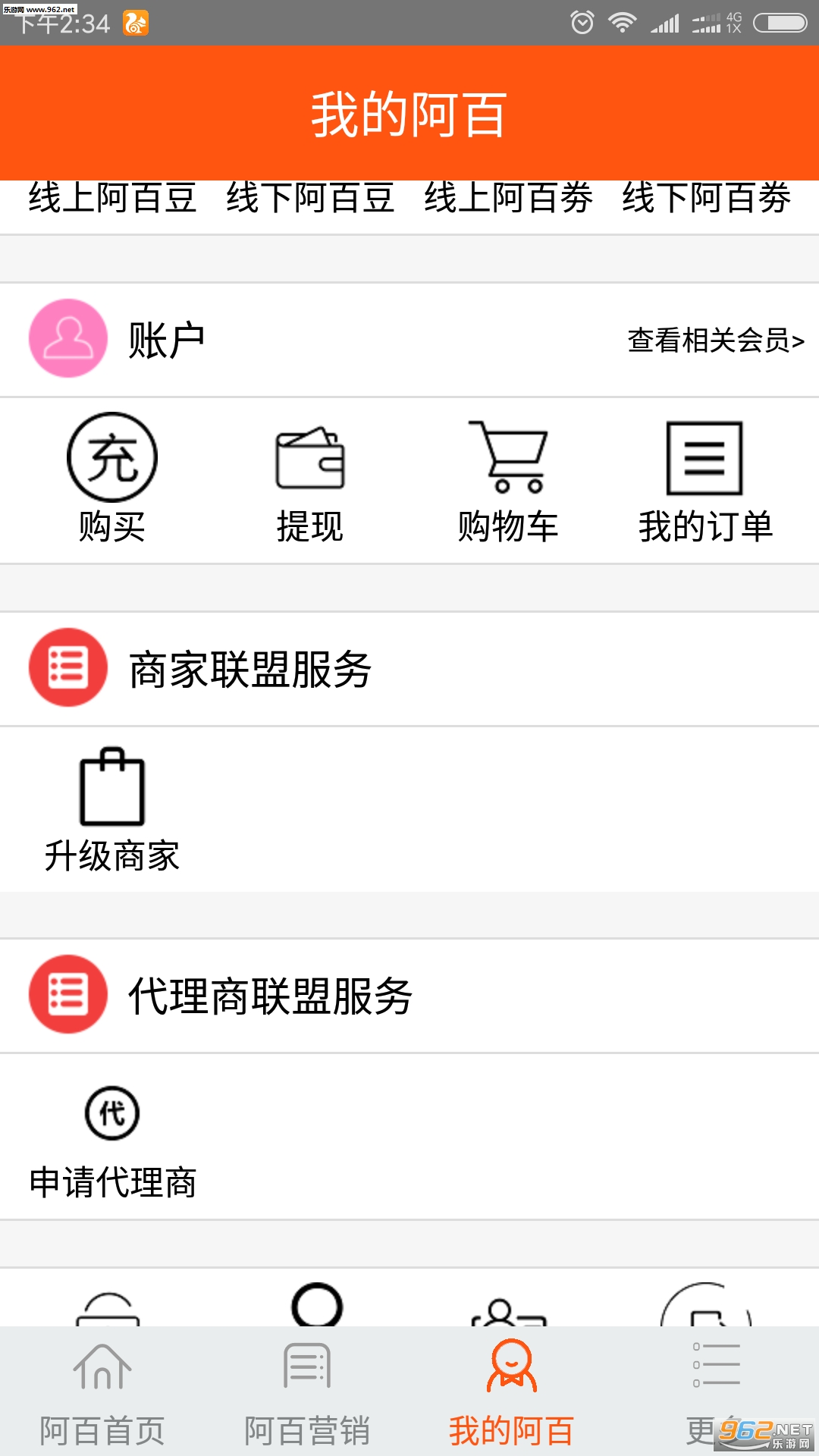Open 线下阿百豆 balance
Viewport: 819px width, 1456px height.
pos(310,199)
